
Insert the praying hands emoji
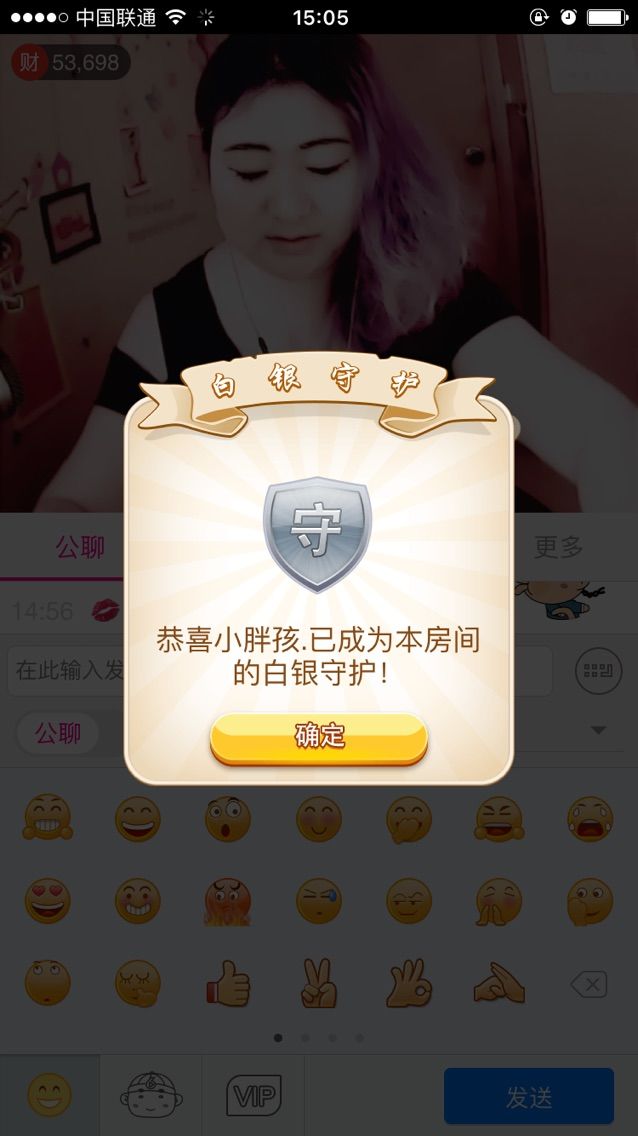click(499, 901)
